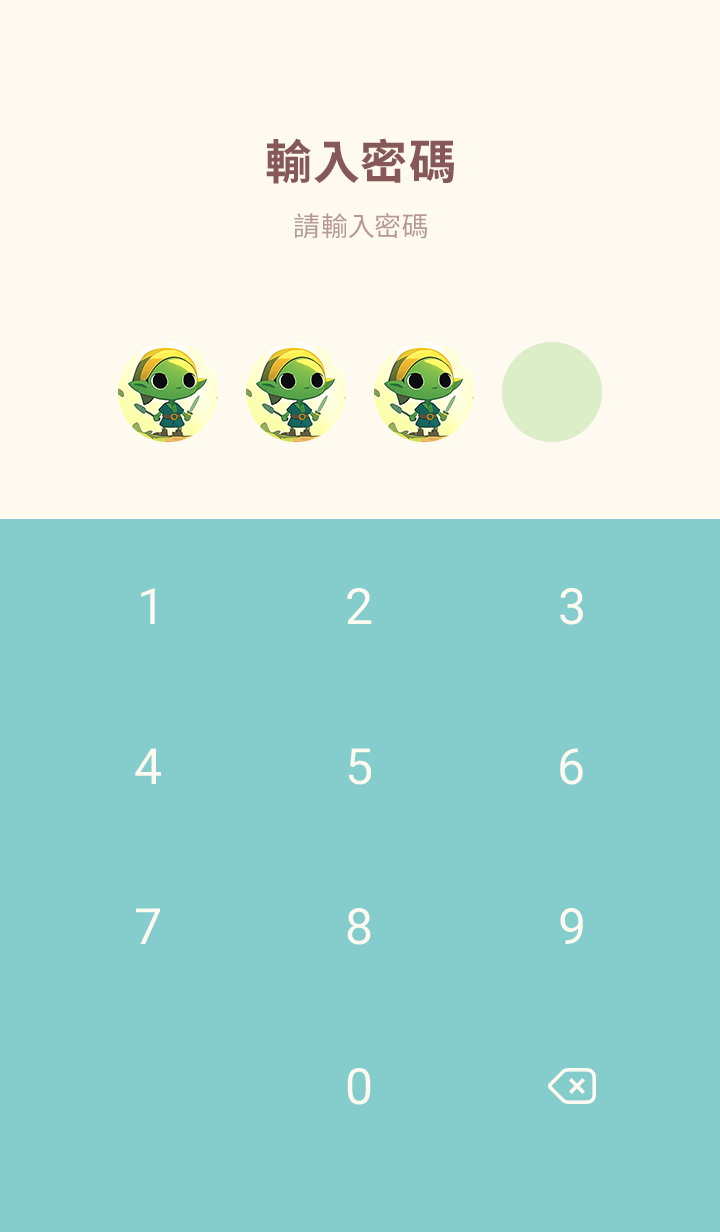This screenshot has width=720, height=1232.
Task: Tap the number 6 key
Action: [x=571, y=767]
